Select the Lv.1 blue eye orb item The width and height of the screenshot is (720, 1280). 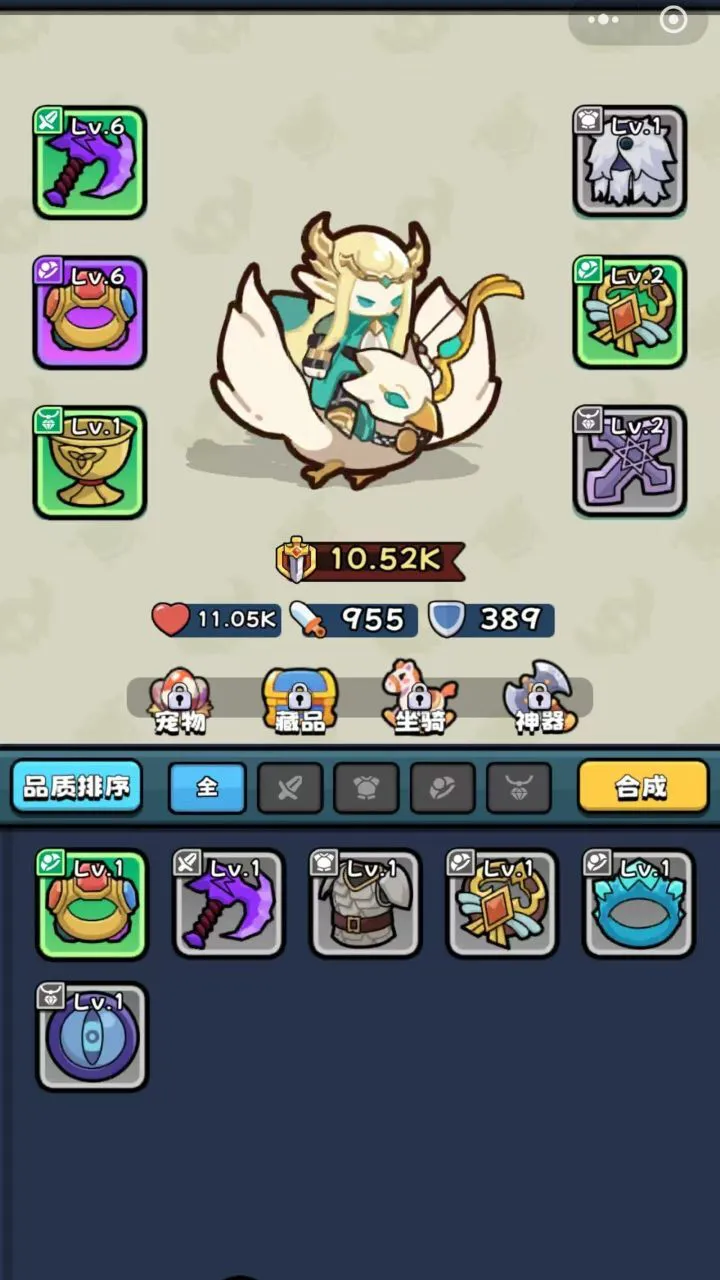tap(93, 1036)
